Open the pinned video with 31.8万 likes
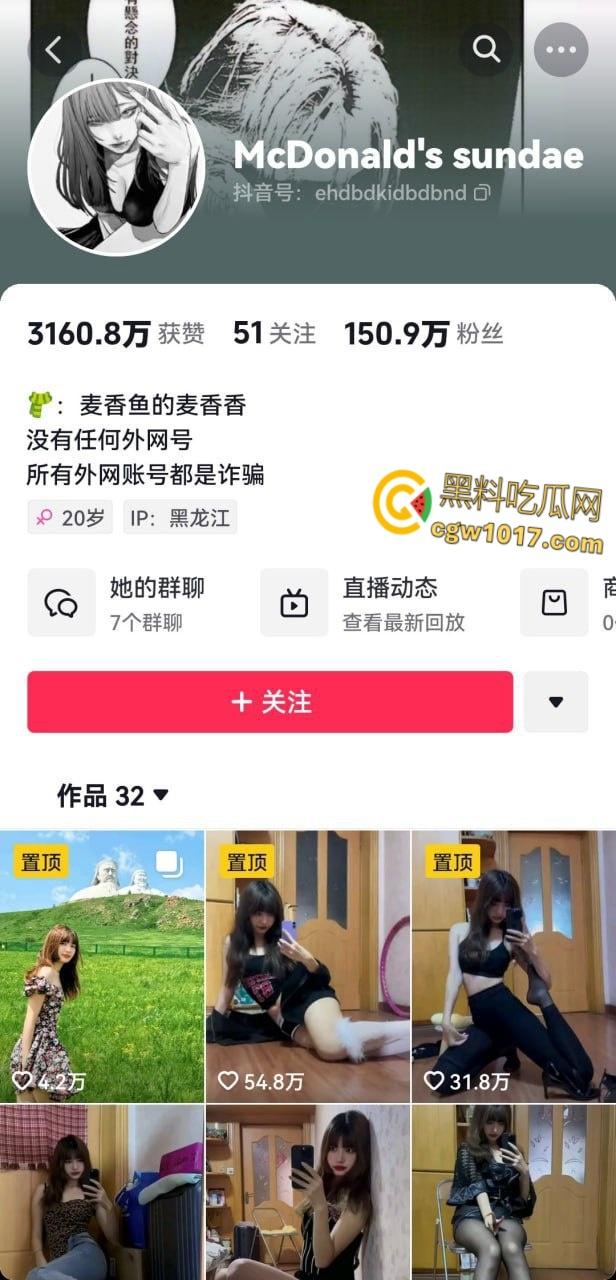This screenshot has width=616, height=1280. 513,966
